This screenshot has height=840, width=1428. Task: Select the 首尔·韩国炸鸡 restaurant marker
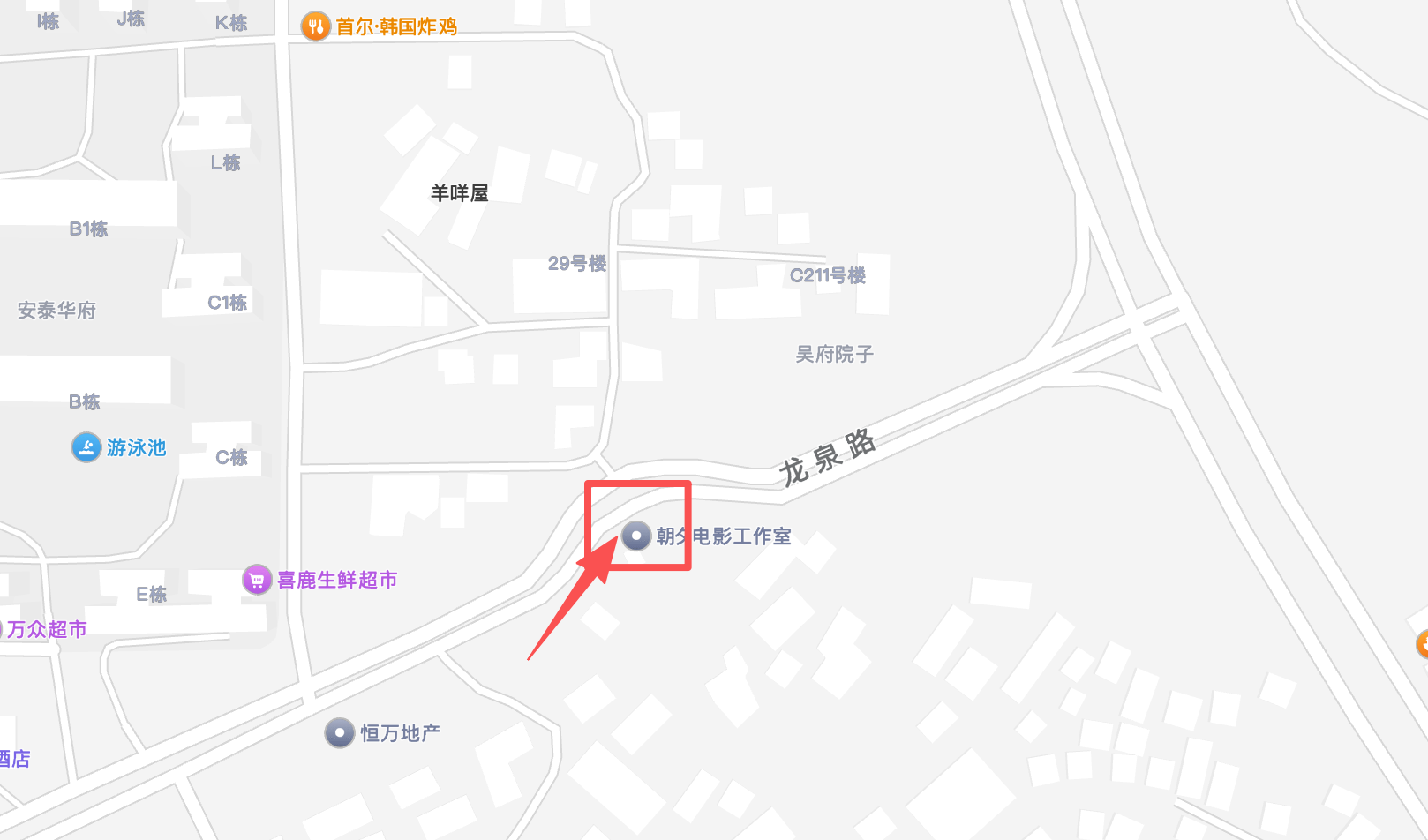coord(315,26)
